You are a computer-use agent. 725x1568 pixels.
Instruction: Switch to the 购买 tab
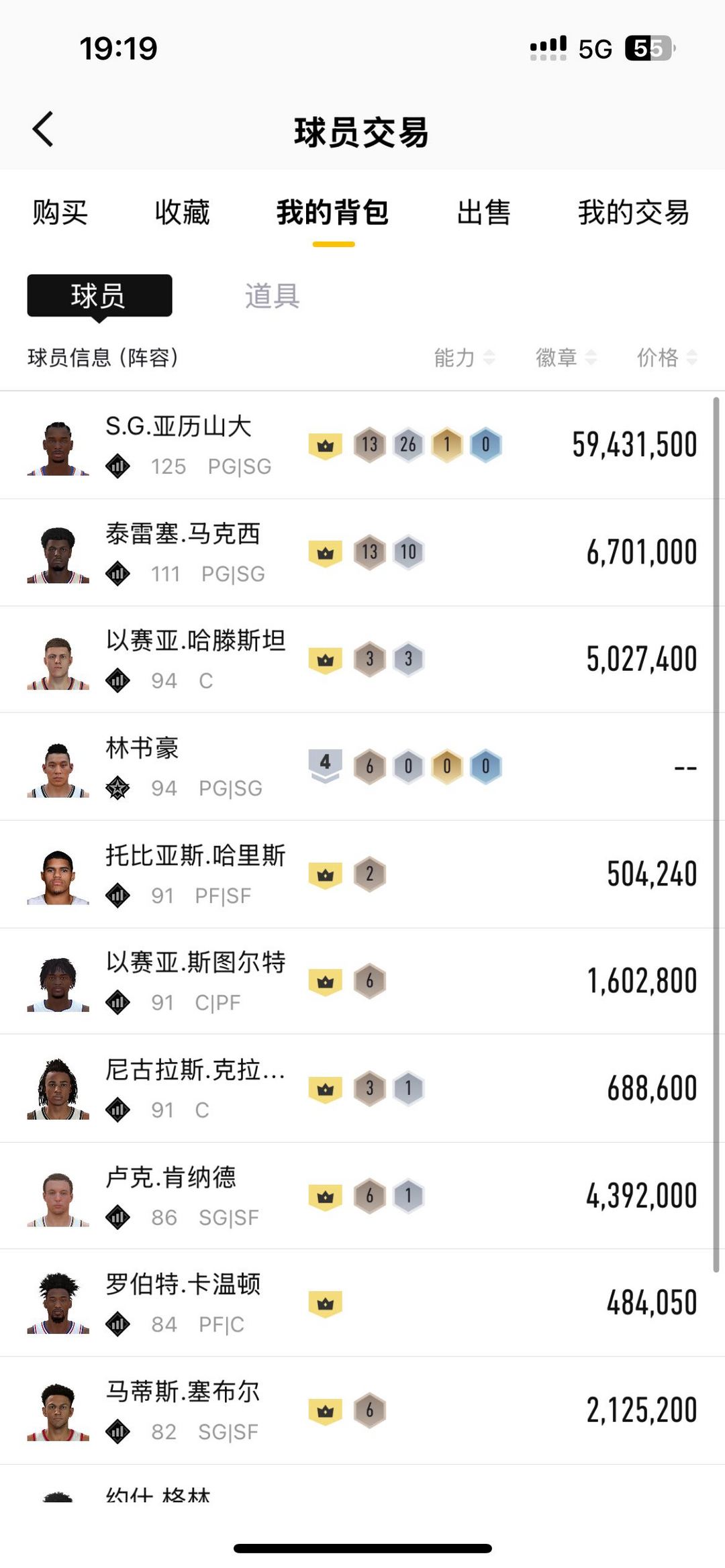pos(60,213)
